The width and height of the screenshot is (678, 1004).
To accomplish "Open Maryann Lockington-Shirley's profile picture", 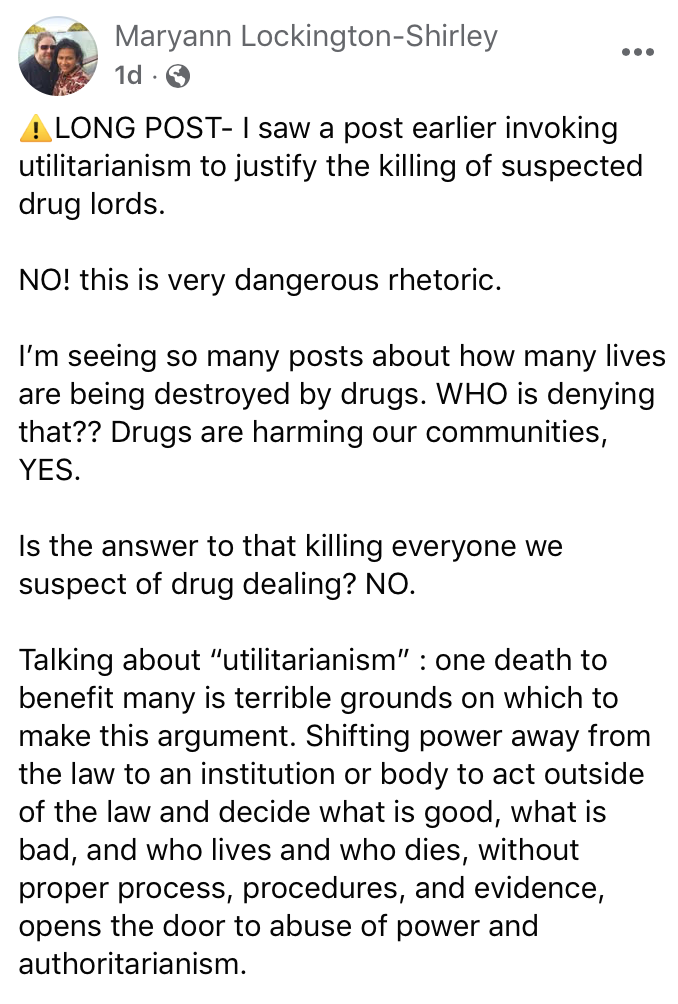I will tap(58, 58).
